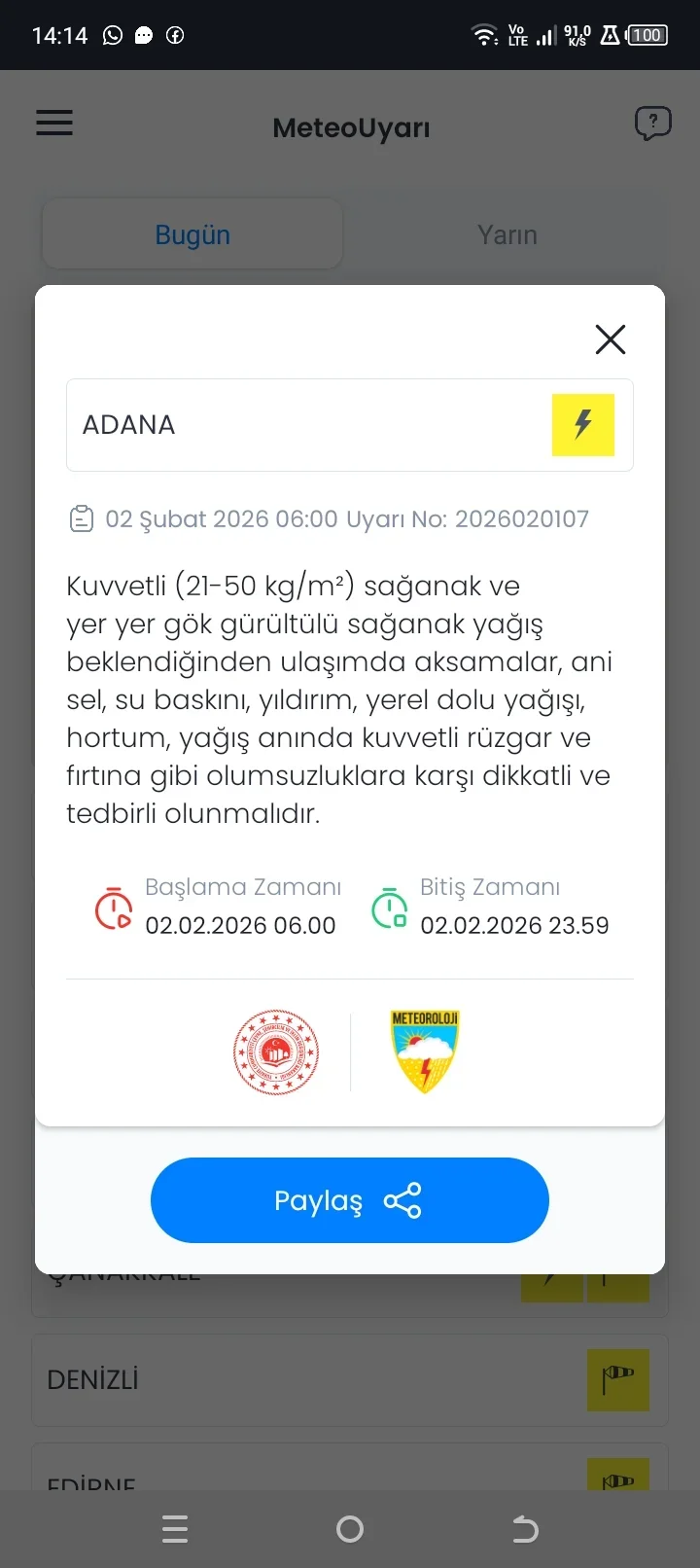The height and width of the screenshot is (1568, 700).
Task: Tap the Android home circle button
Action: click(x=350, y=1528)
